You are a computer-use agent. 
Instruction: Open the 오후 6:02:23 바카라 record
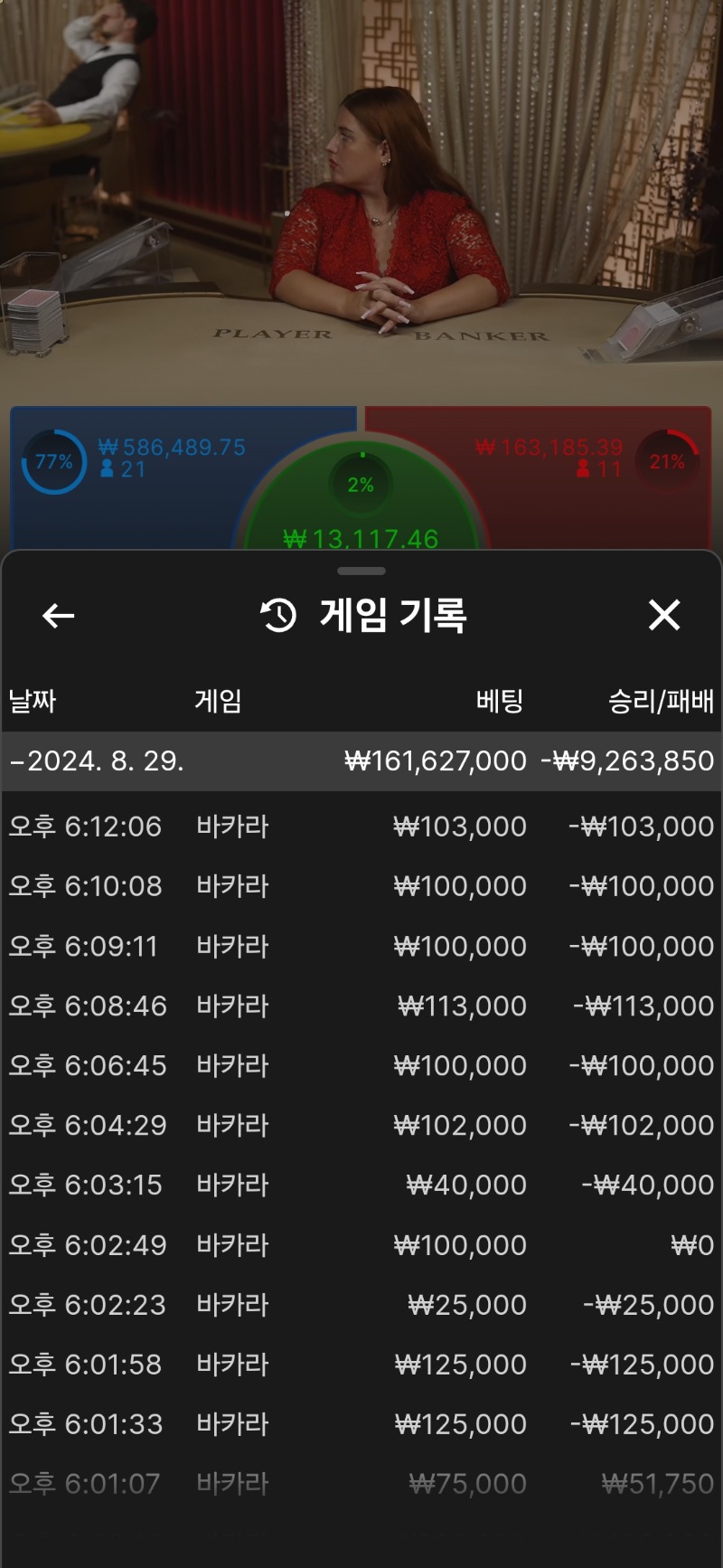[361, 1305]
